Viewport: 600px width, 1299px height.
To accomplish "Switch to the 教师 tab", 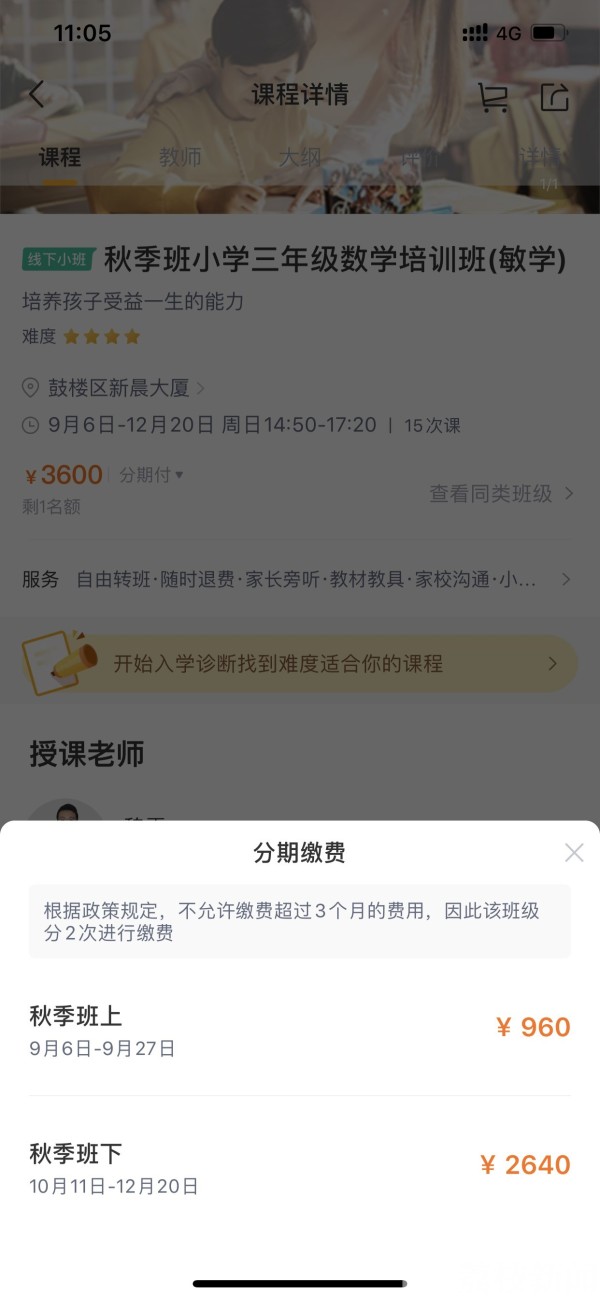I will [x=180, y=157].
